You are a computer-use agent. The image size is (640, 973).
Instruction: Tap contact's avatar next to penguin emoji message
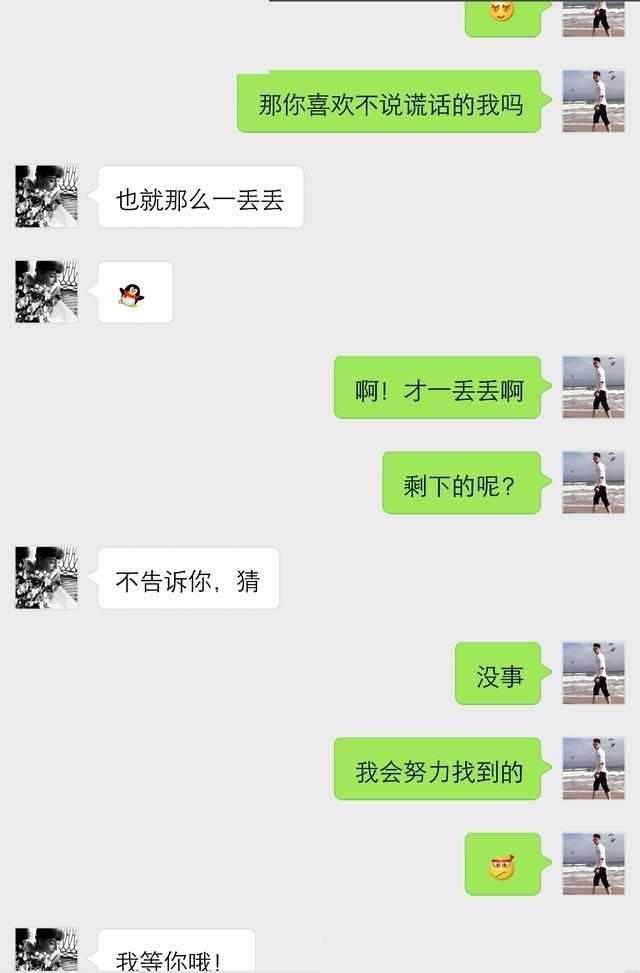(x=46, y=292)
